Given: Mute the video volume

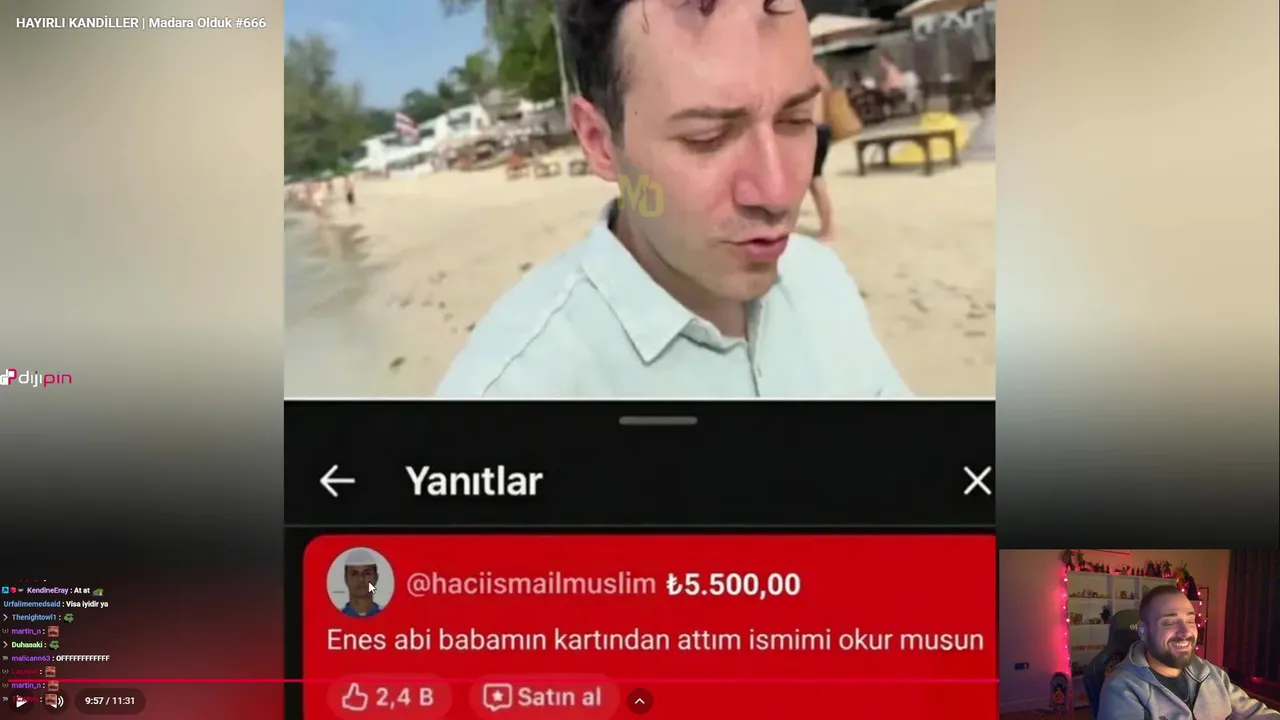Looking at the screenshot, I should [x=56, y=701].
